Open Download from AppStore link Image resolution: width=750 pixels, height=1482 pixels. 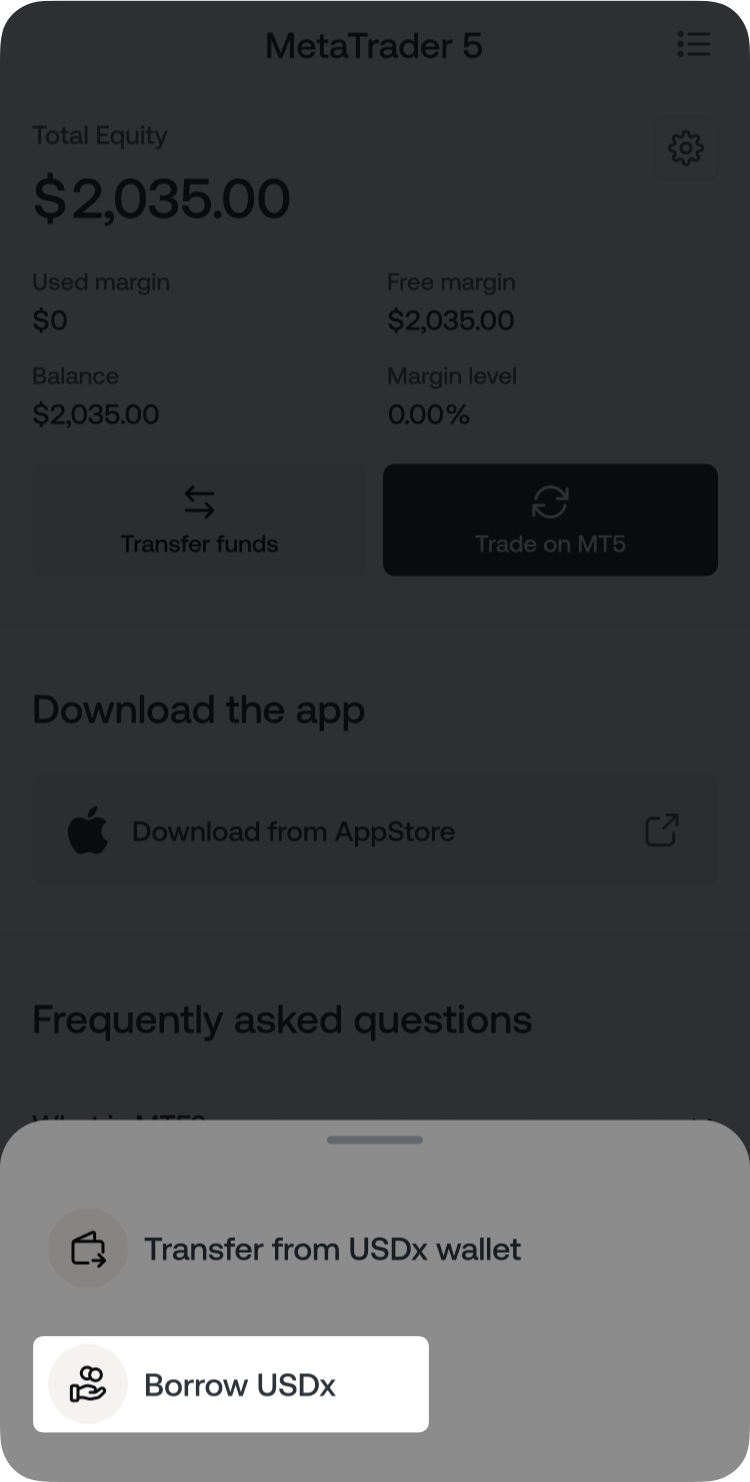coord(374,831)
